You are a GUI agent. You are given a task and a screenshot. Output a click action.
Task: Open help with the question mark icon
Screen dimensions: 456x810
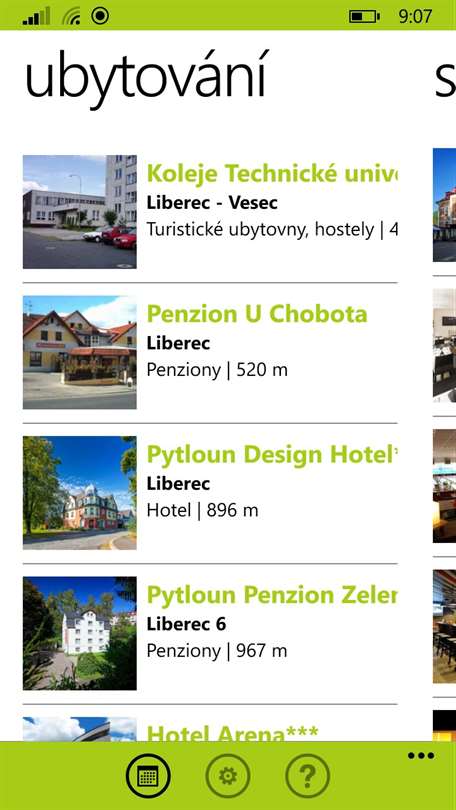click(307, 775)
